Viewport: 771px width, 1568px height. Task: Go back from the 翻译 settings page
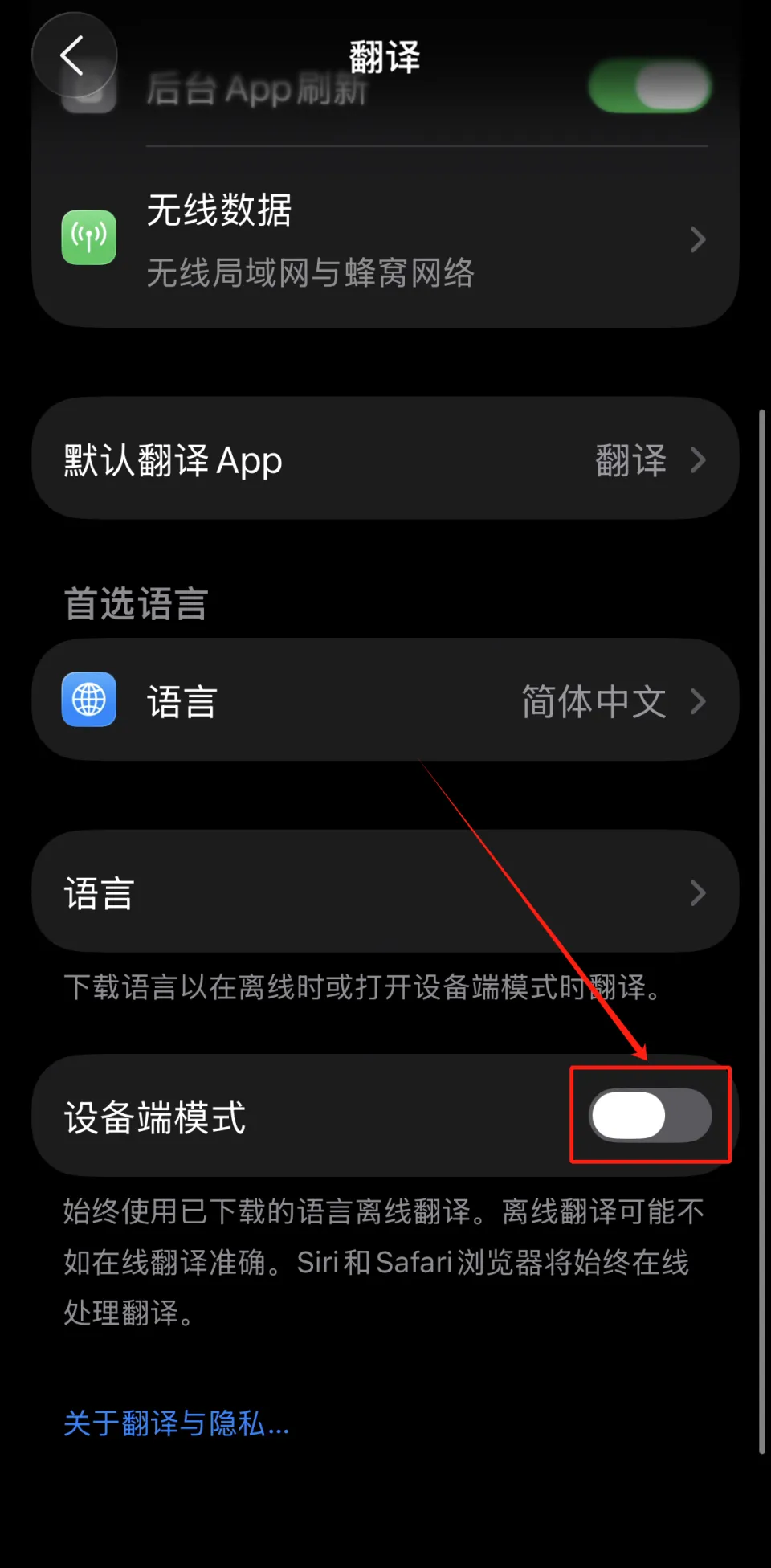tap(74, 56)
